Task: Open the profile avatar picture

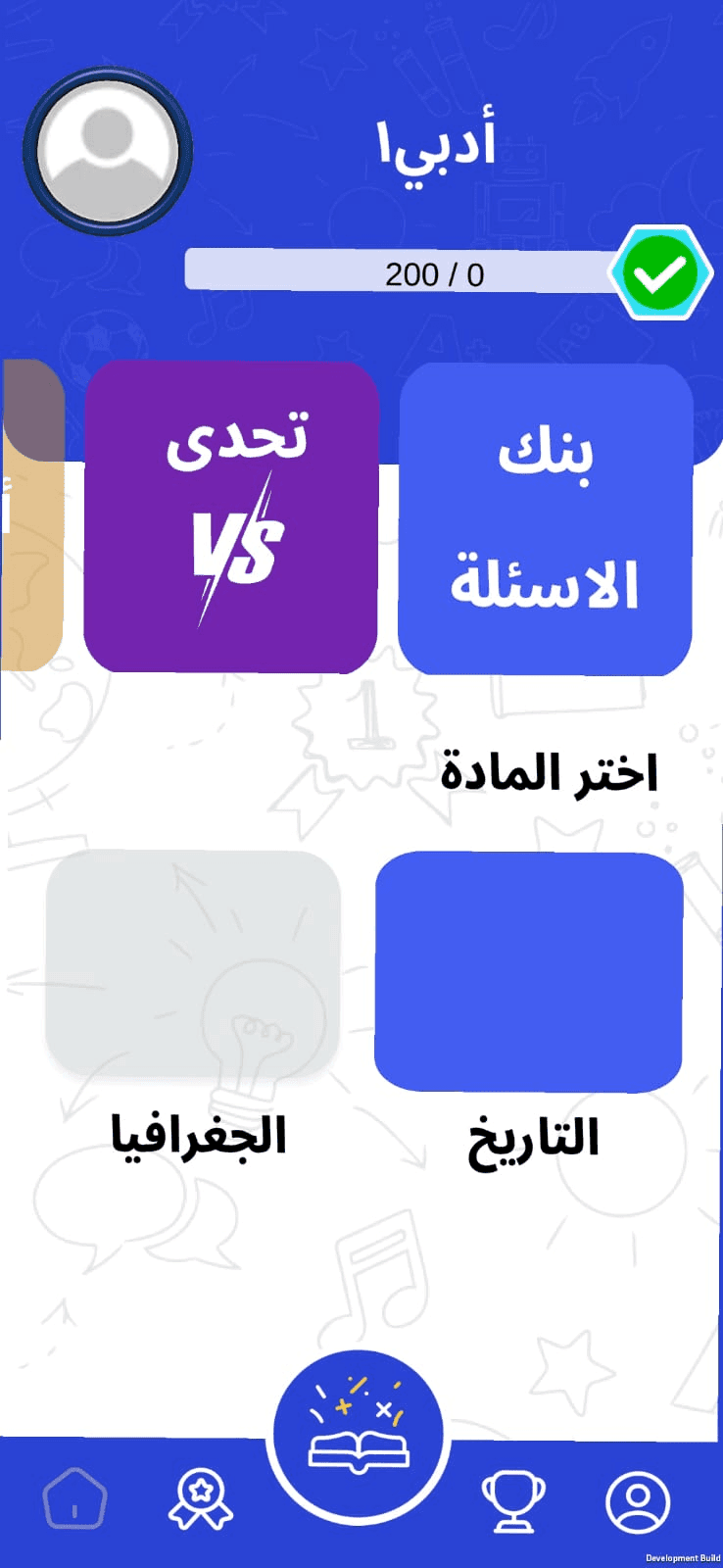Action: [108, 151]
